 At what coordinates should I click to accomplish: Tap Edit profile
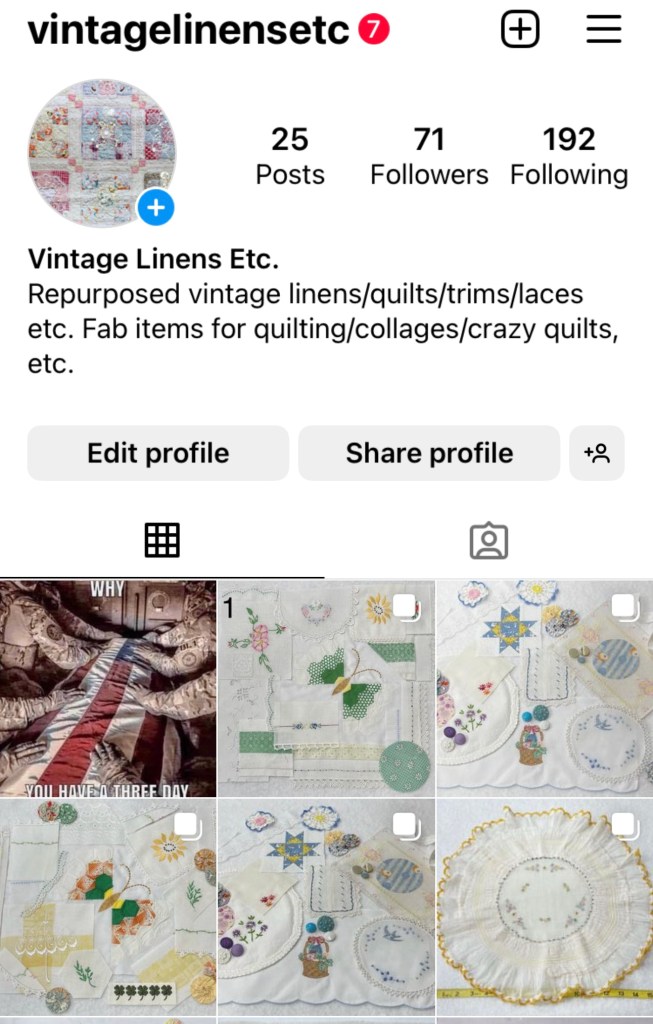coord(158,453)
